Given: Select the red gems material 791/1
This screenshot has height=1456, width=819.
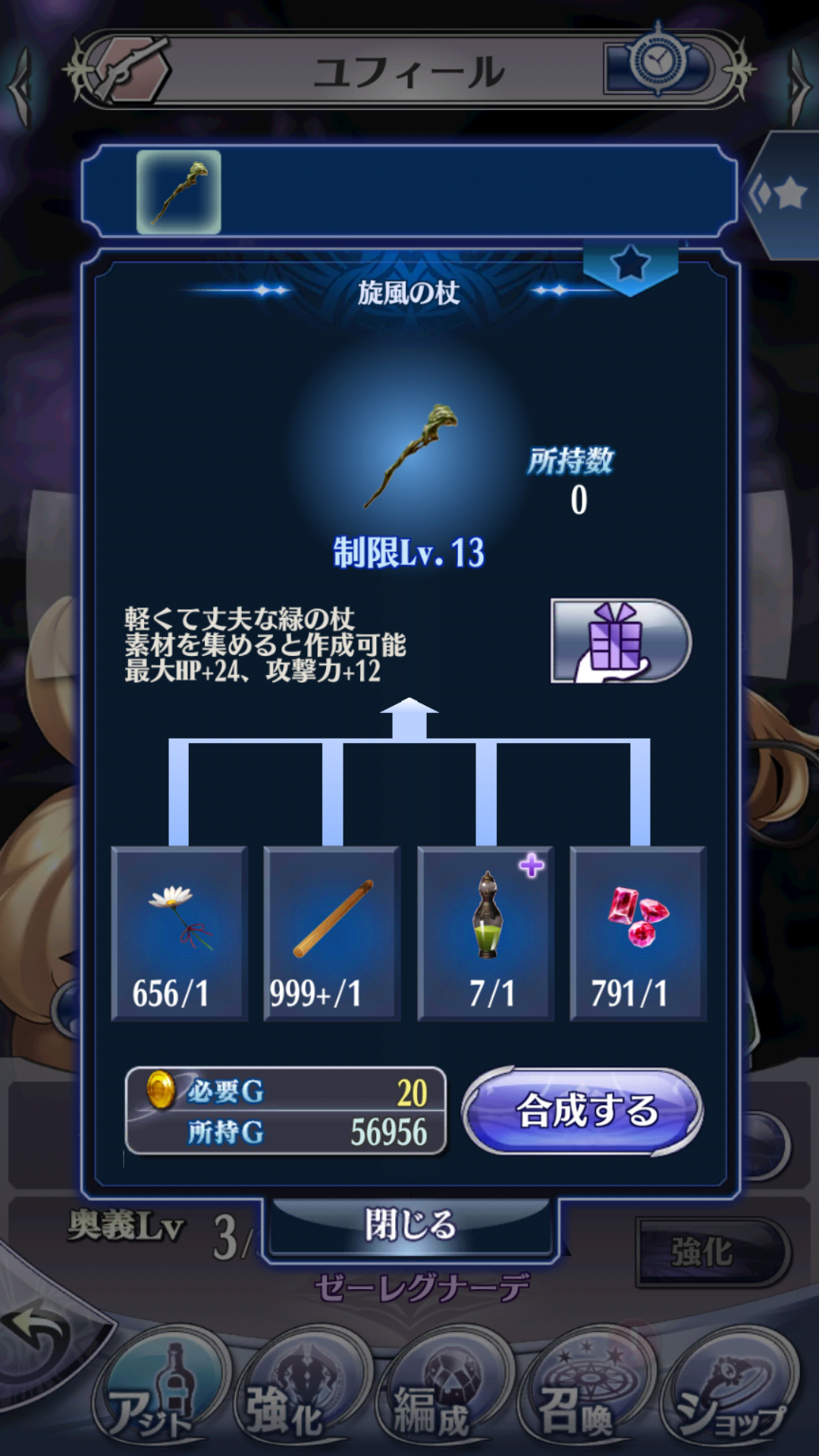Looking at the screenshot, I should [x=639, y=934].
